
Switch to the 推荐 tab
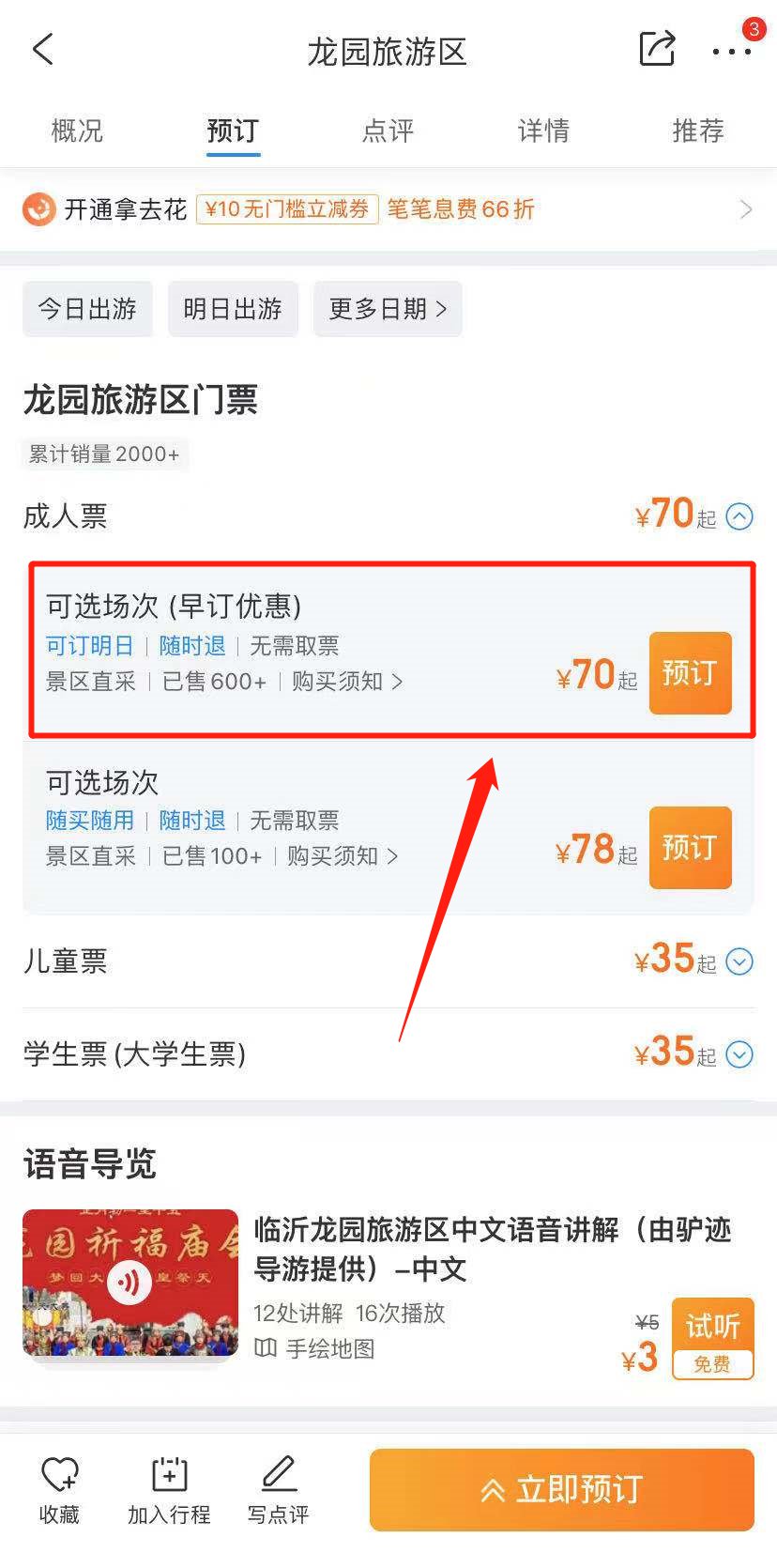click(698, 131)
